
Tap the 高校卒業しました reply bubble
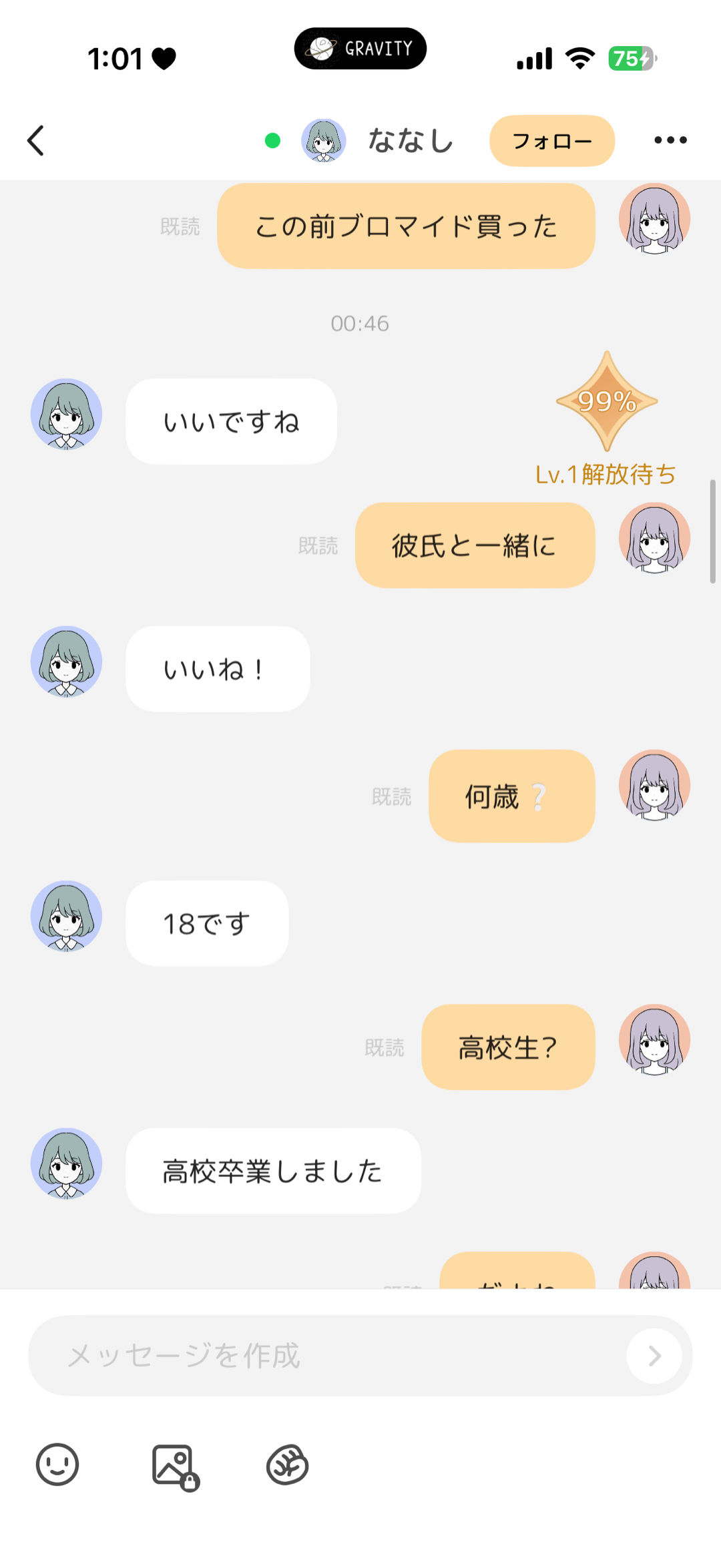click(271, 1169)
